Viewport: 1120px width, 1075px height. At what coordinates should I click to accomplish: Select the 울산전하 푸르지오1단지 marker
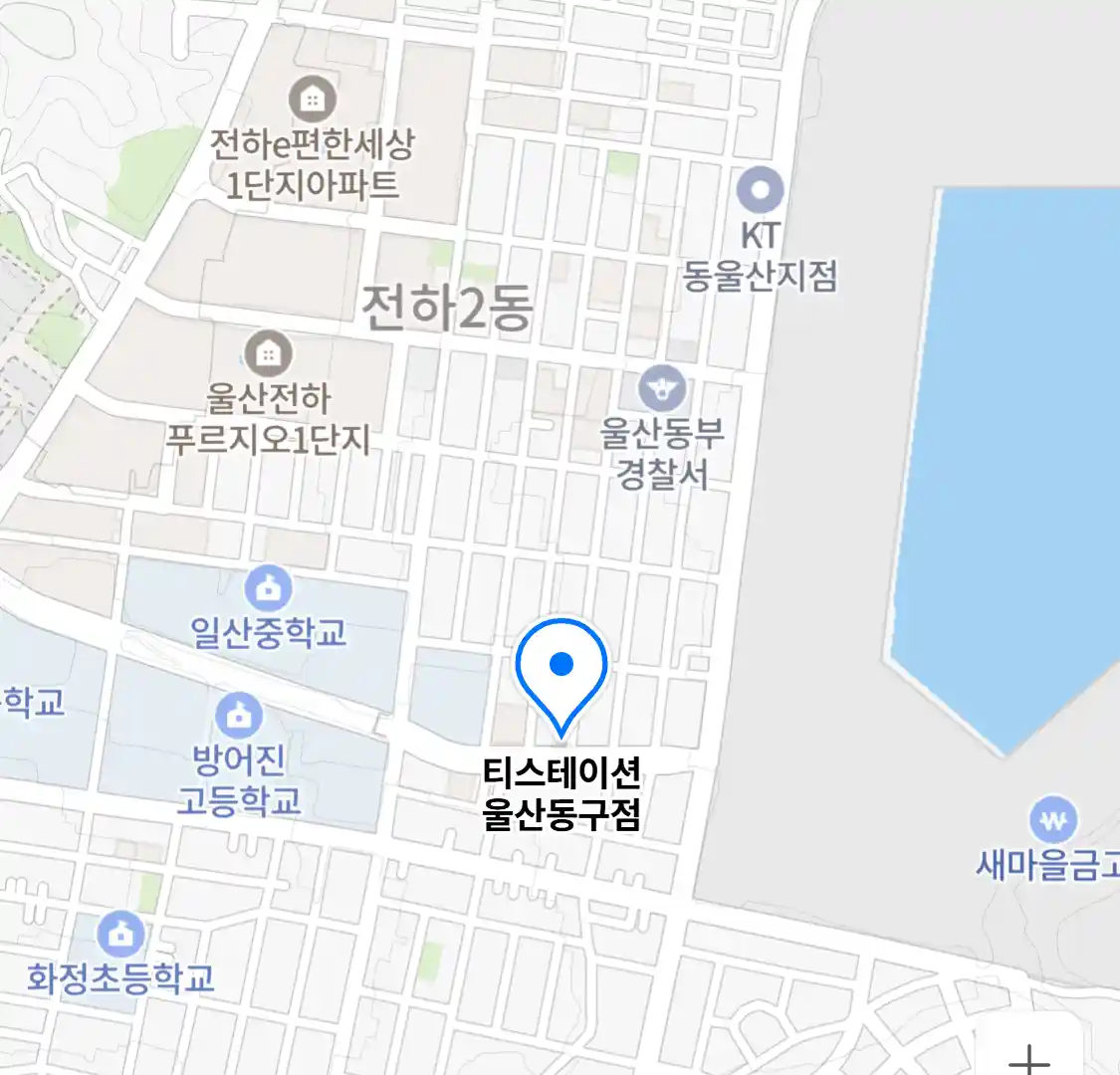pyautogui.click(x=268, y=353)
